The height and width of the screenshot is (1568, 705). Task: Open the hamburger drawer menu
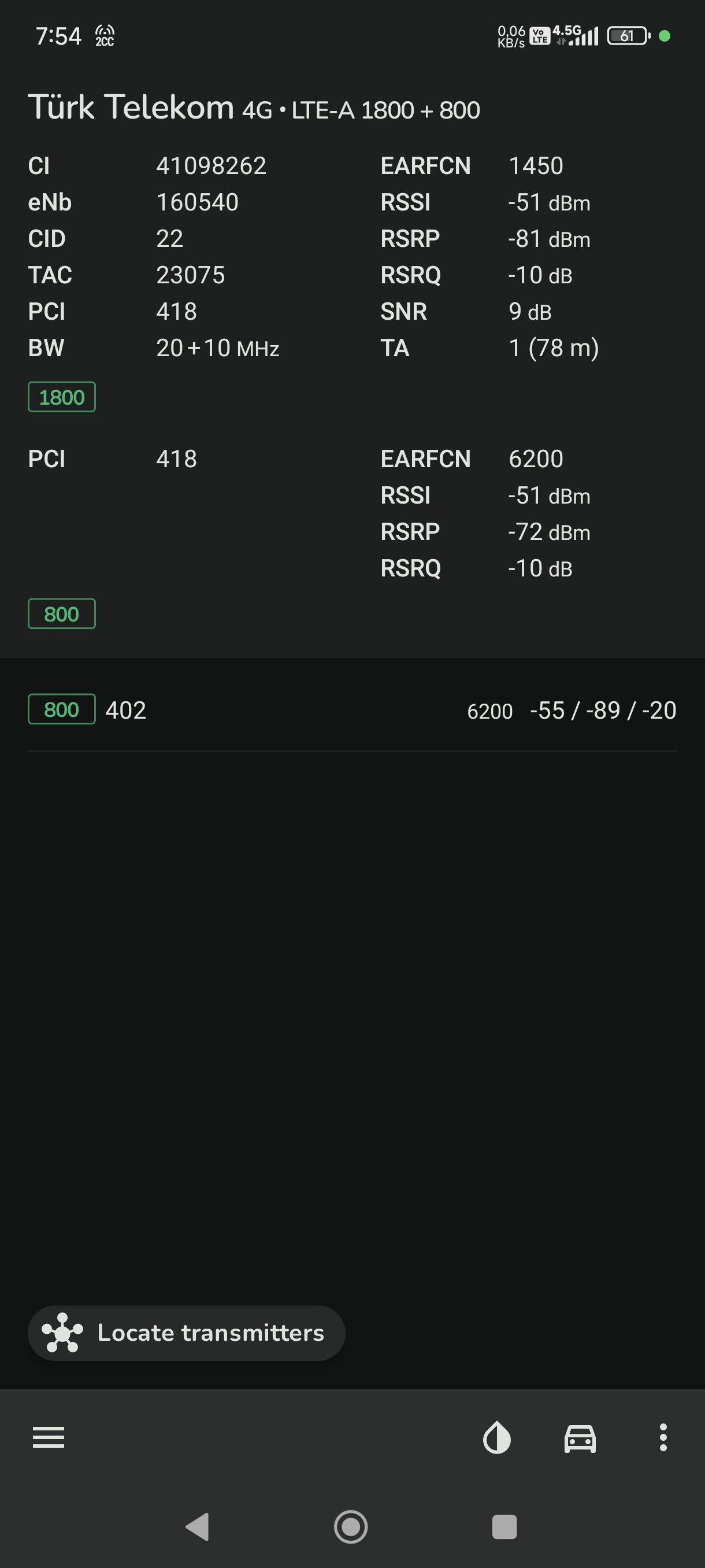(49, 1437)
